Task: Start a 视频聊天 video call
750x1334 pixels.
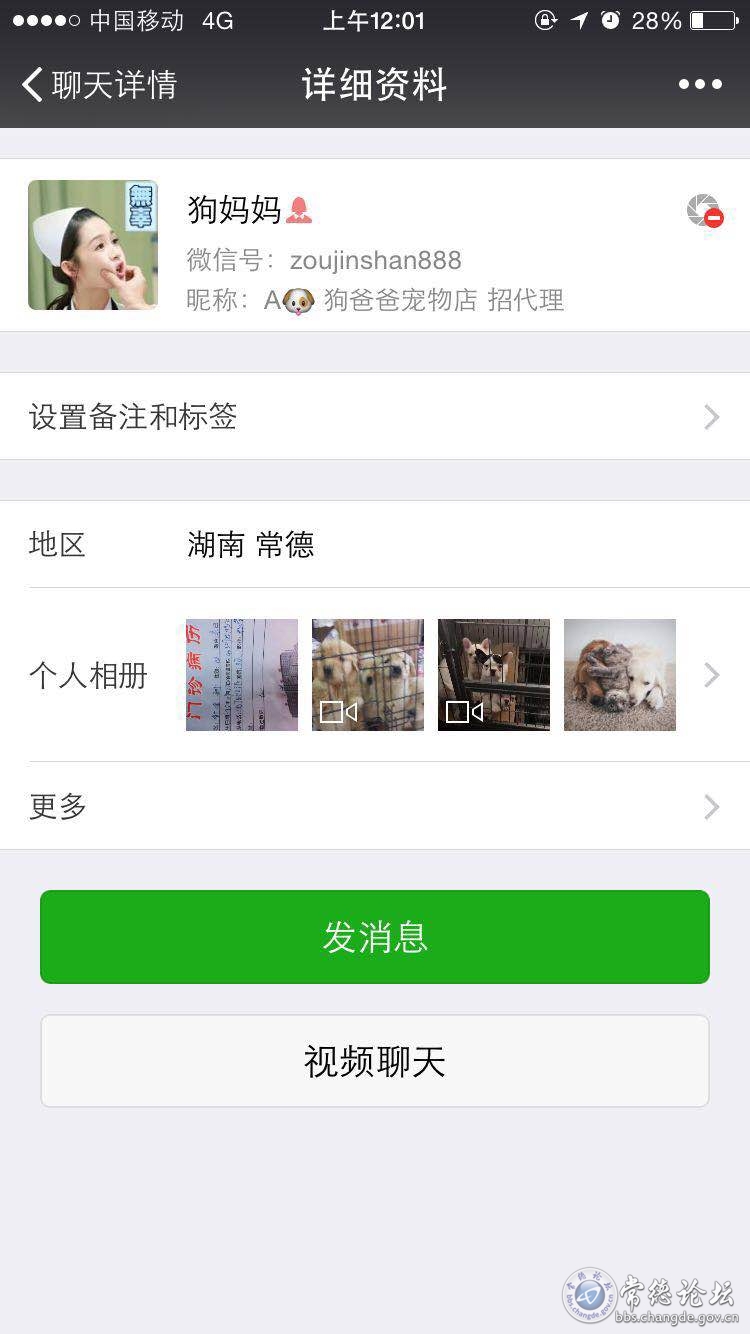Action: tap(375, 1061)
